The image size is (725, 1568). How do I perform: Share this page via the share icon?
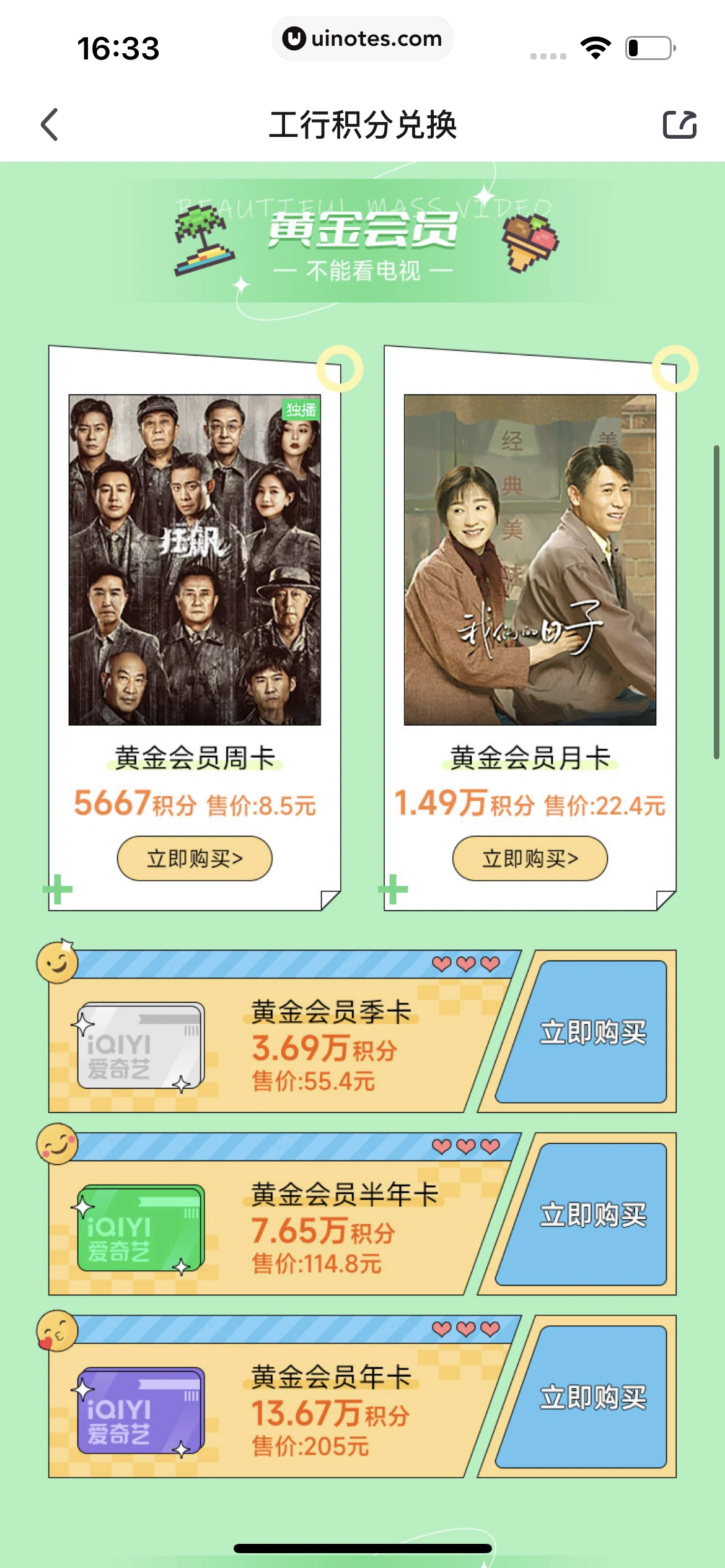[680, 124]
